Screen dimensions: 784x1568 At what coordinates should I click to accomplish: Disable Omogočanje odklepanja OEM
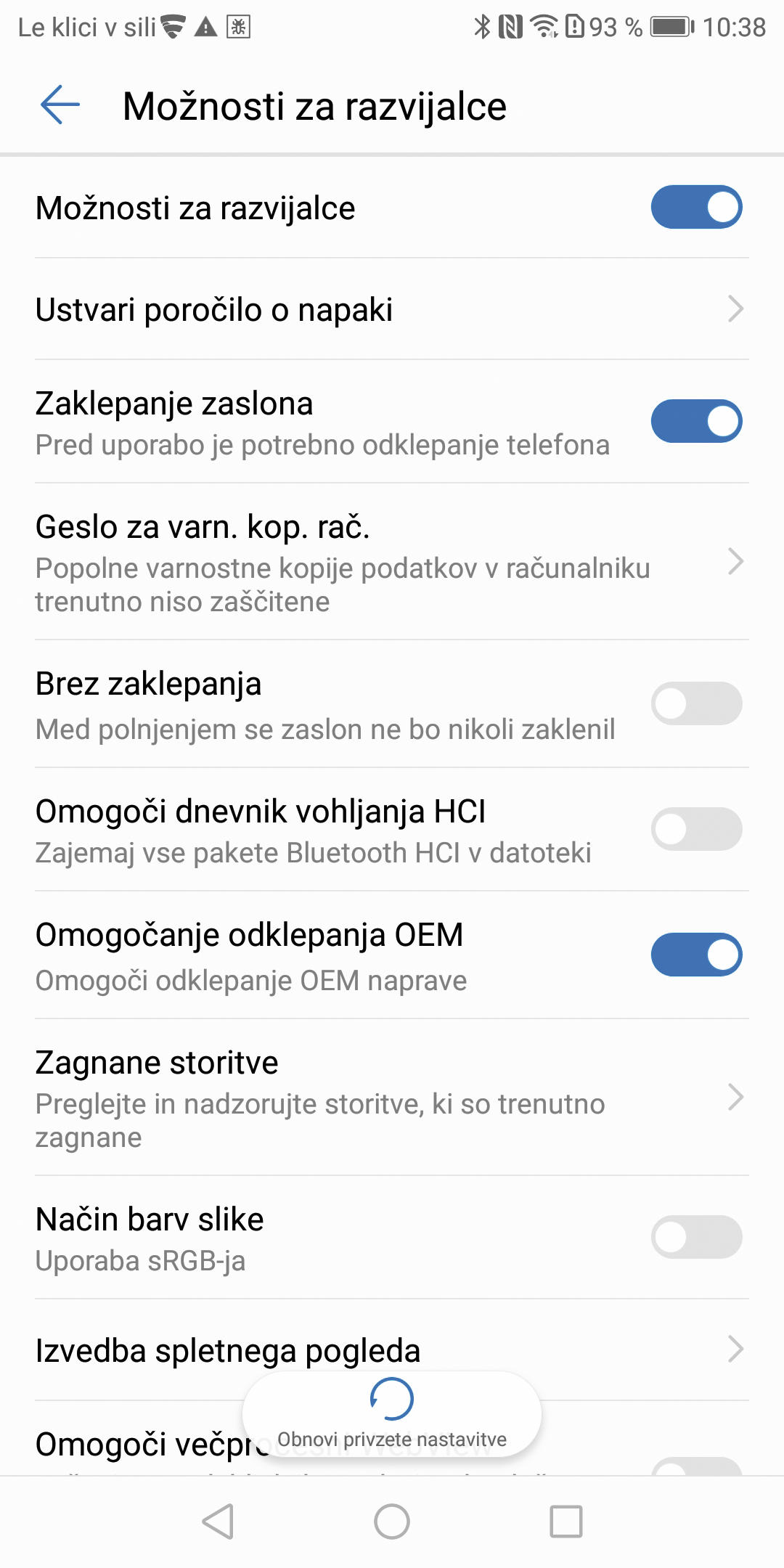696,955
